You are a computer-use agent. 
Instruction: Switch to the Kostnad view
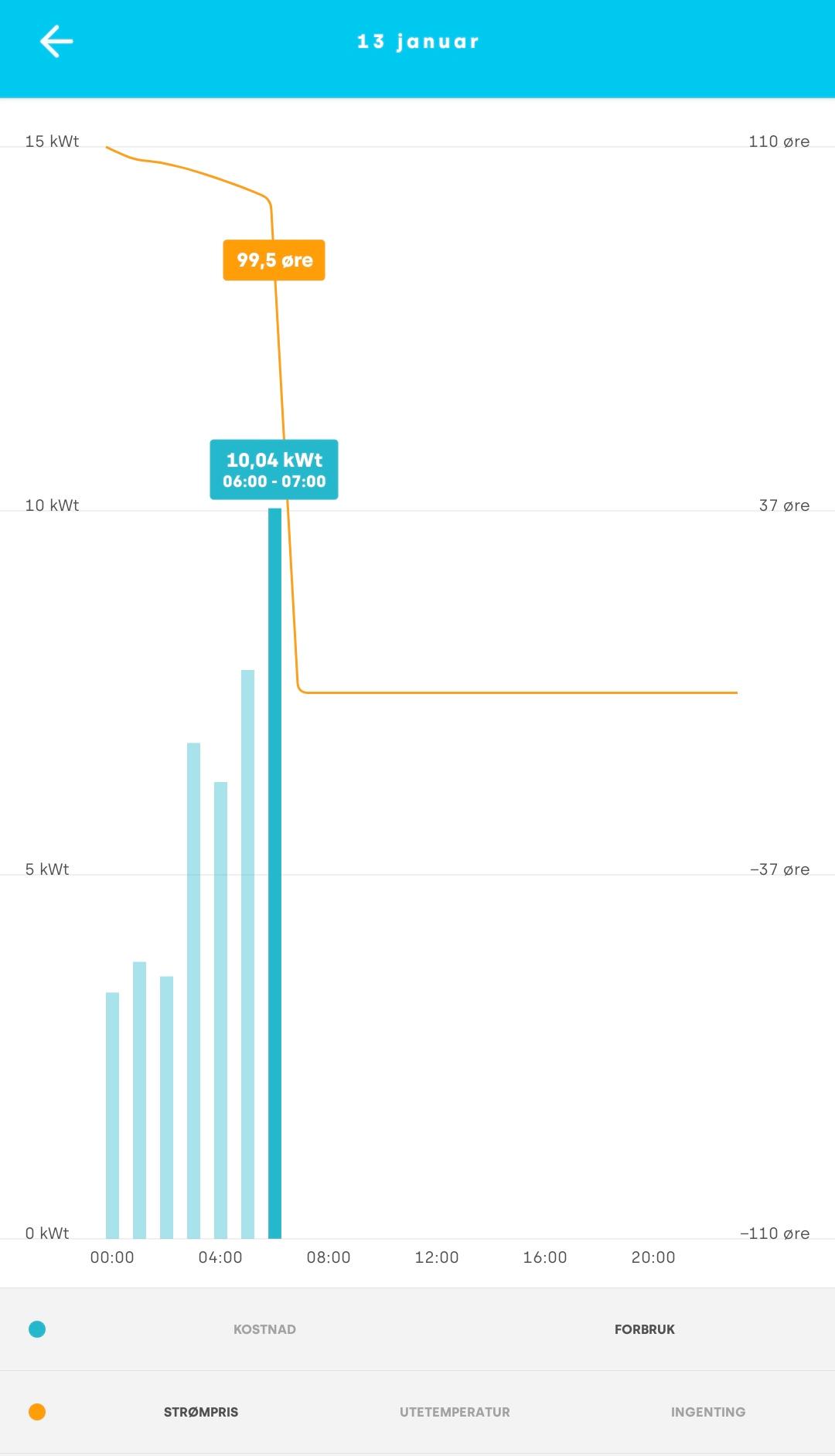tap(264, 1329)
